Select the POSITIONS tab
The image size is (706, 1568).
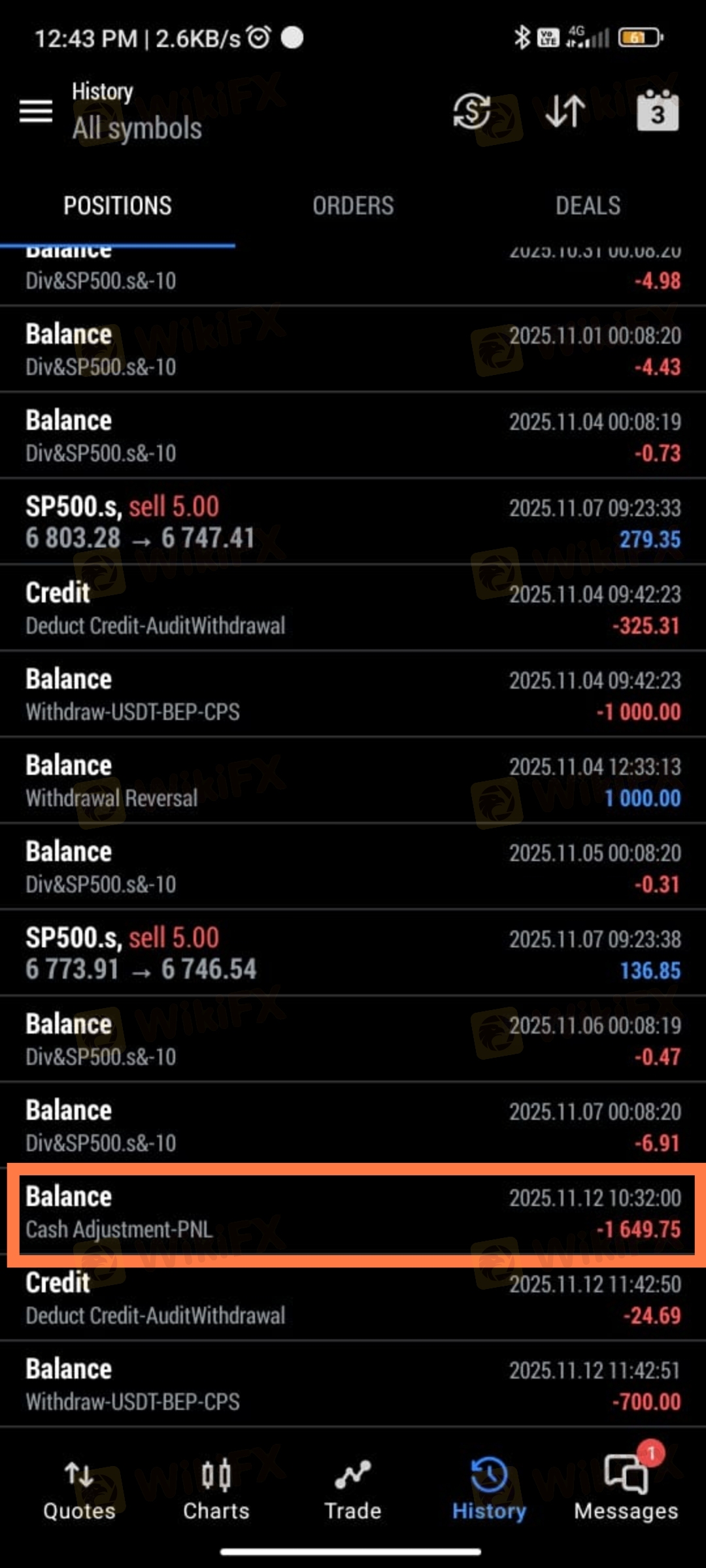[118, 206]
